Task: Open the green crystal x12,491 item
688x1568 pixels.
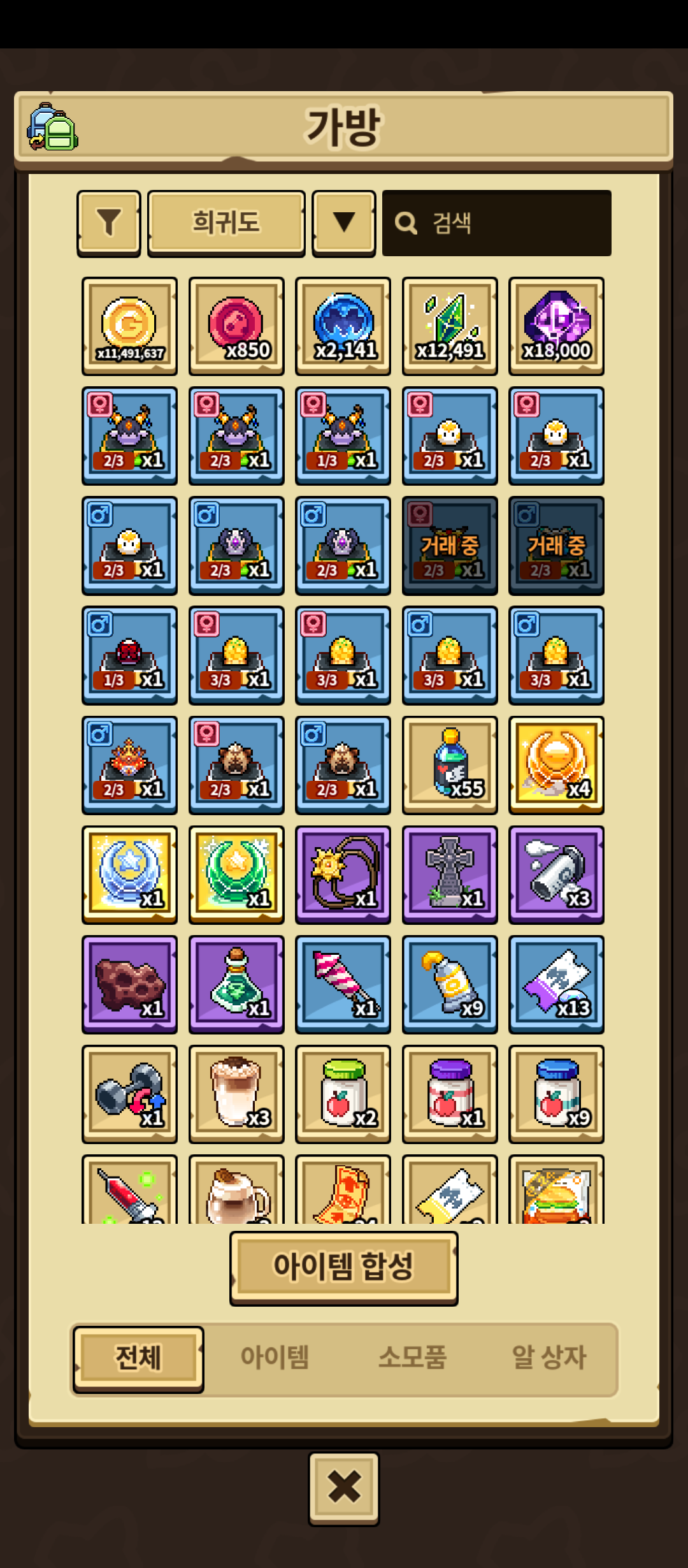Action: point(450,326)
